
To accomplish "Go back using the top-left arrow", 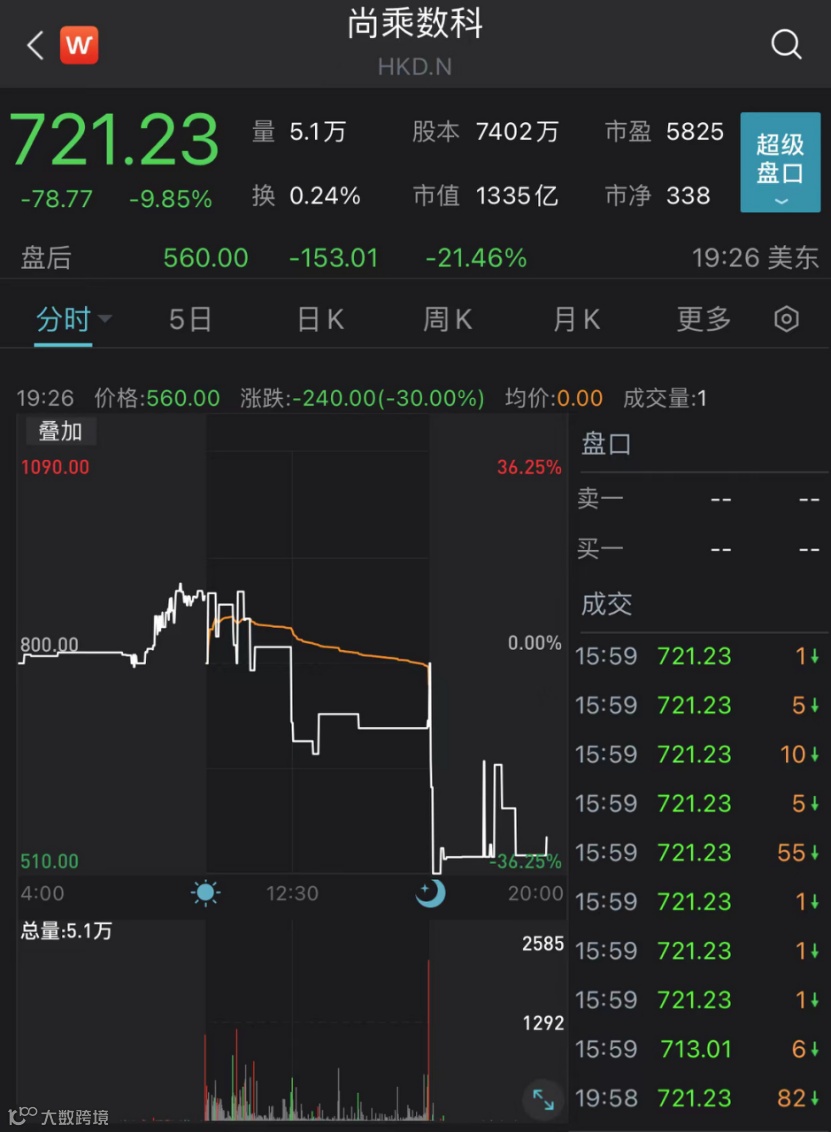I will [x=35, y=45].
